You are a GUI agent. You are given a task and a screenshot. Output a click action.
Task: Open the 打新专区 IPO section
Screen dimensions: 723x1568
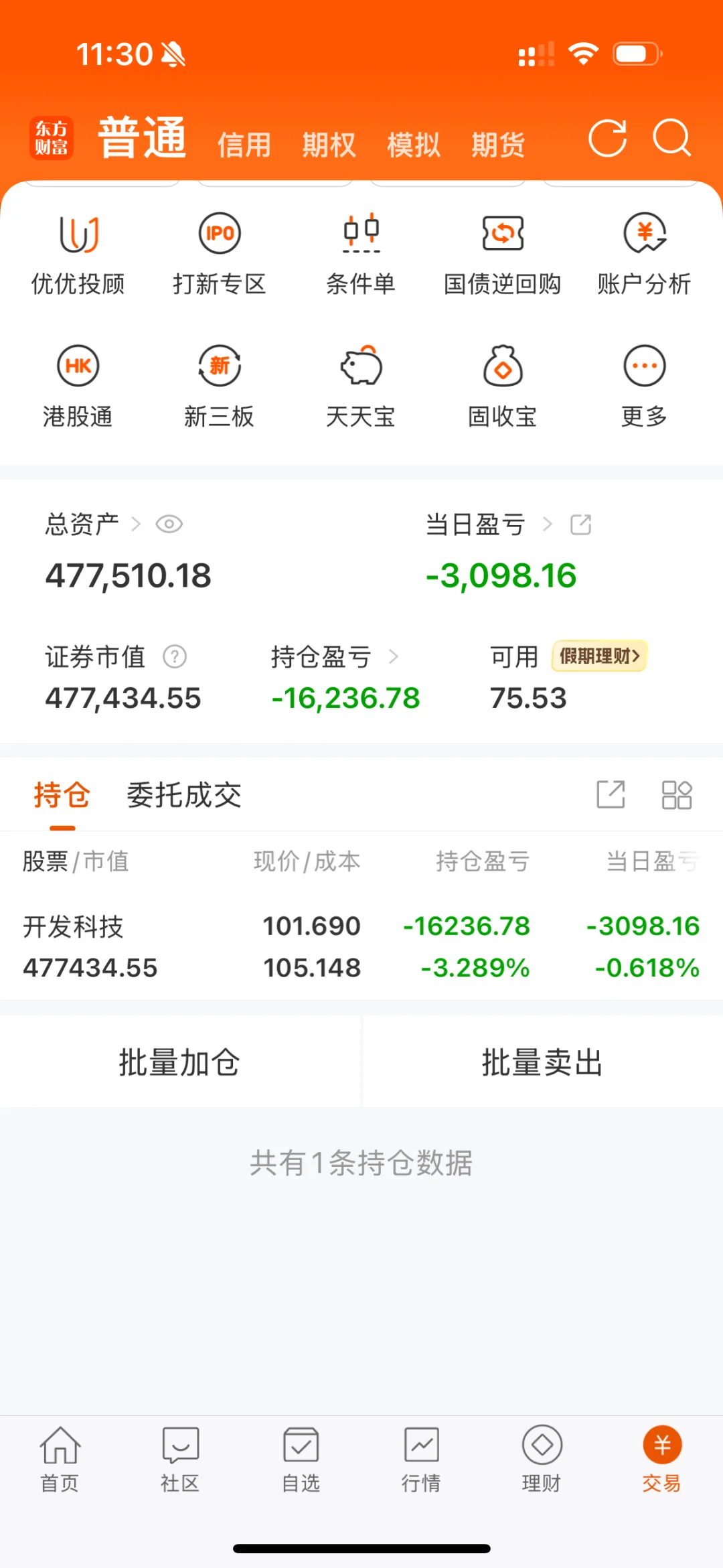tap(220, 254)
